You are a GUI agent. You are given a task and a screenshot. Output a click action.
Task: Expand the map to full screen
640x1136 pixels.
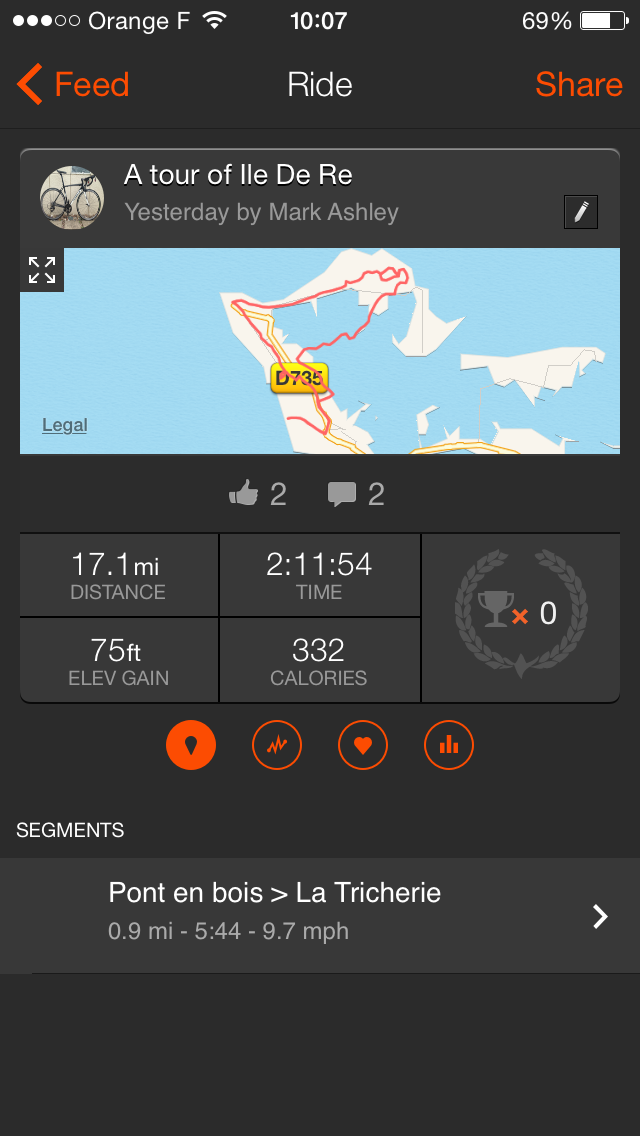42,270
